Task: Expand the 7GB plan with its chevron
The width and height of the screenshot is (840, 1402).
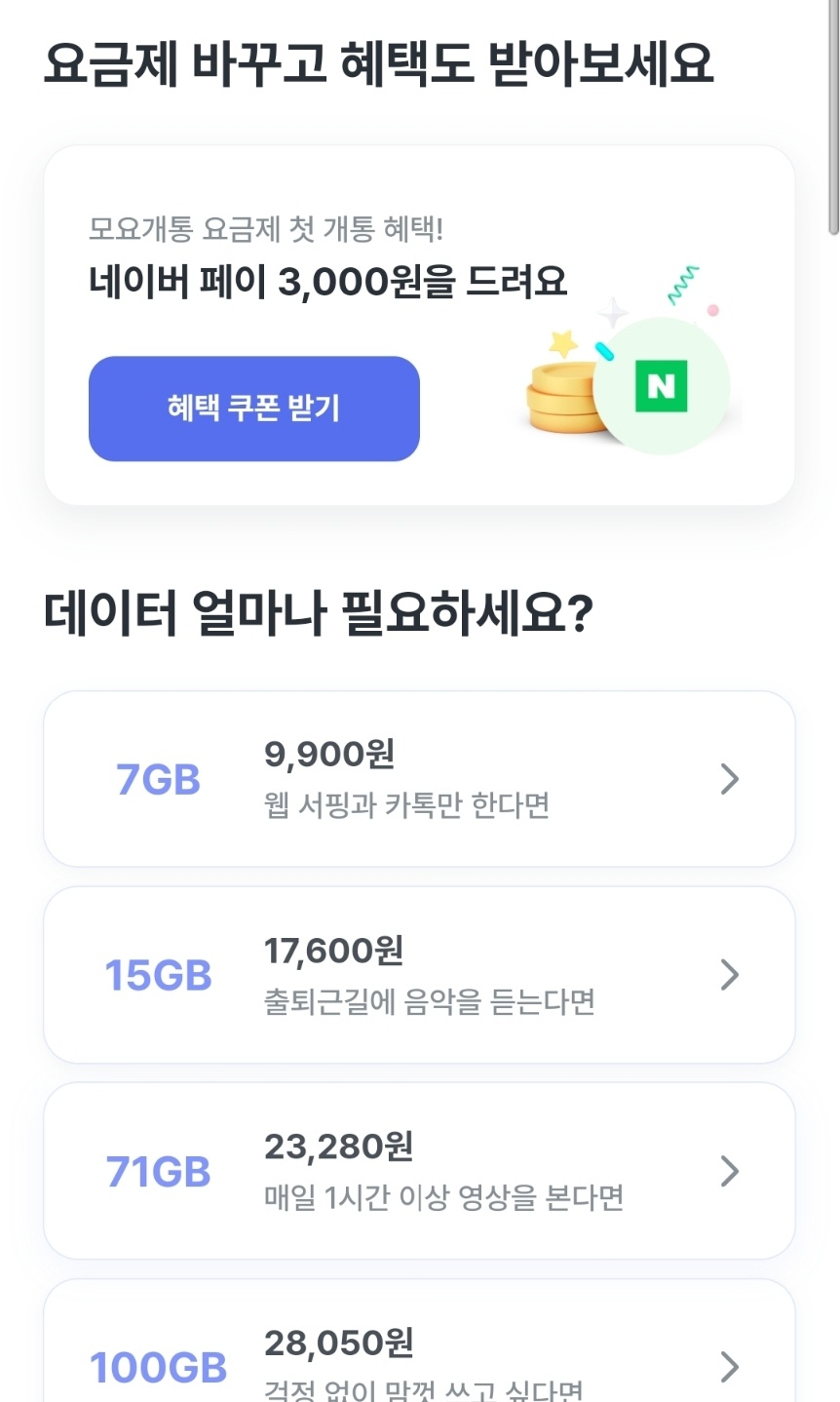Action: coord(730,778)
